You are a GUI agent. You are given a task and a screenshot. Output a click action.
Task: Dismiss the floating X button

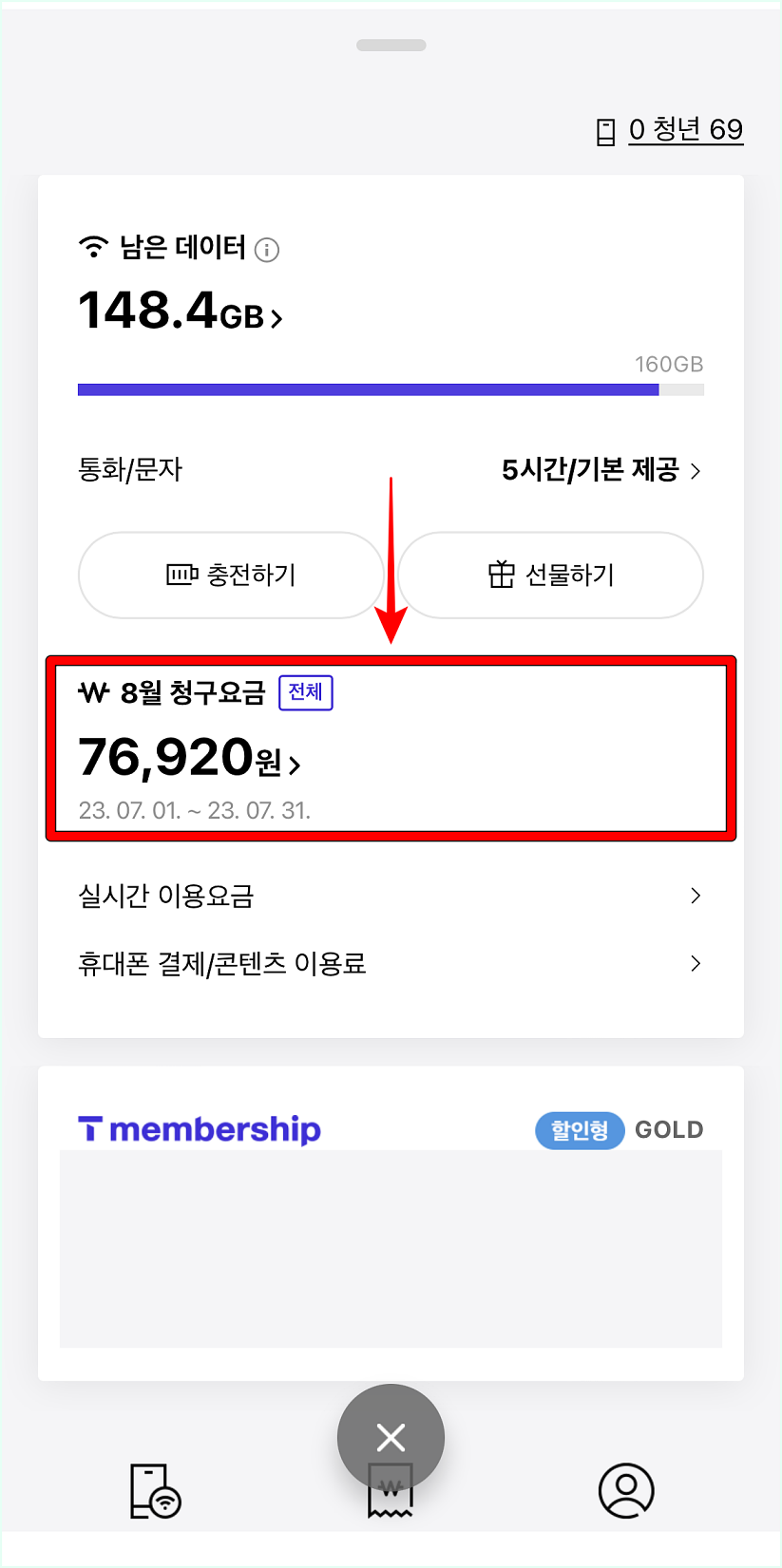(391, 1437)
